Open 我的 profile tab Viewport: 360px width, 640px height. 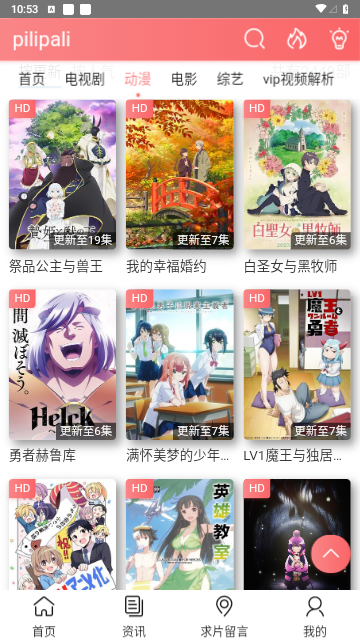(x=315, y=616)
